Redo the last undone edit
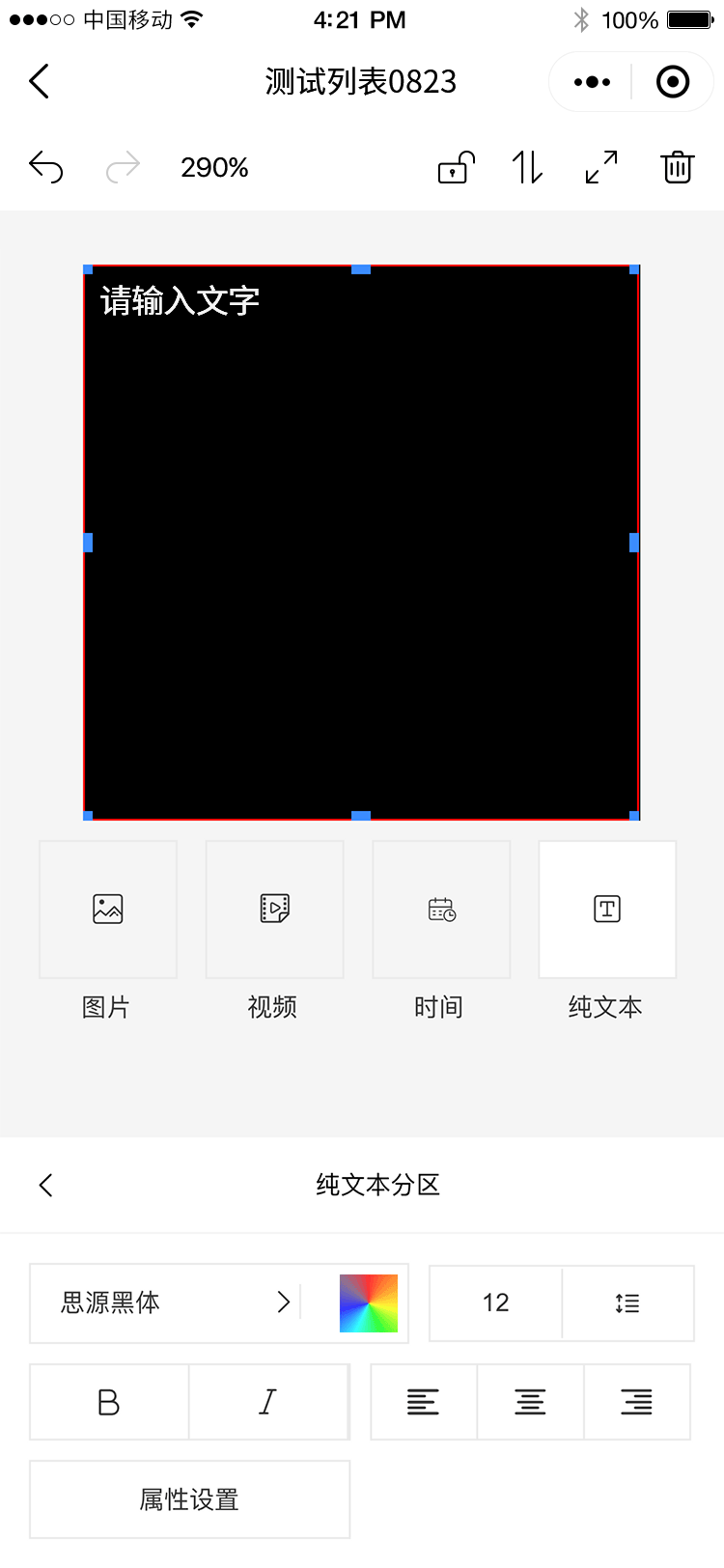 coord(123,167)
